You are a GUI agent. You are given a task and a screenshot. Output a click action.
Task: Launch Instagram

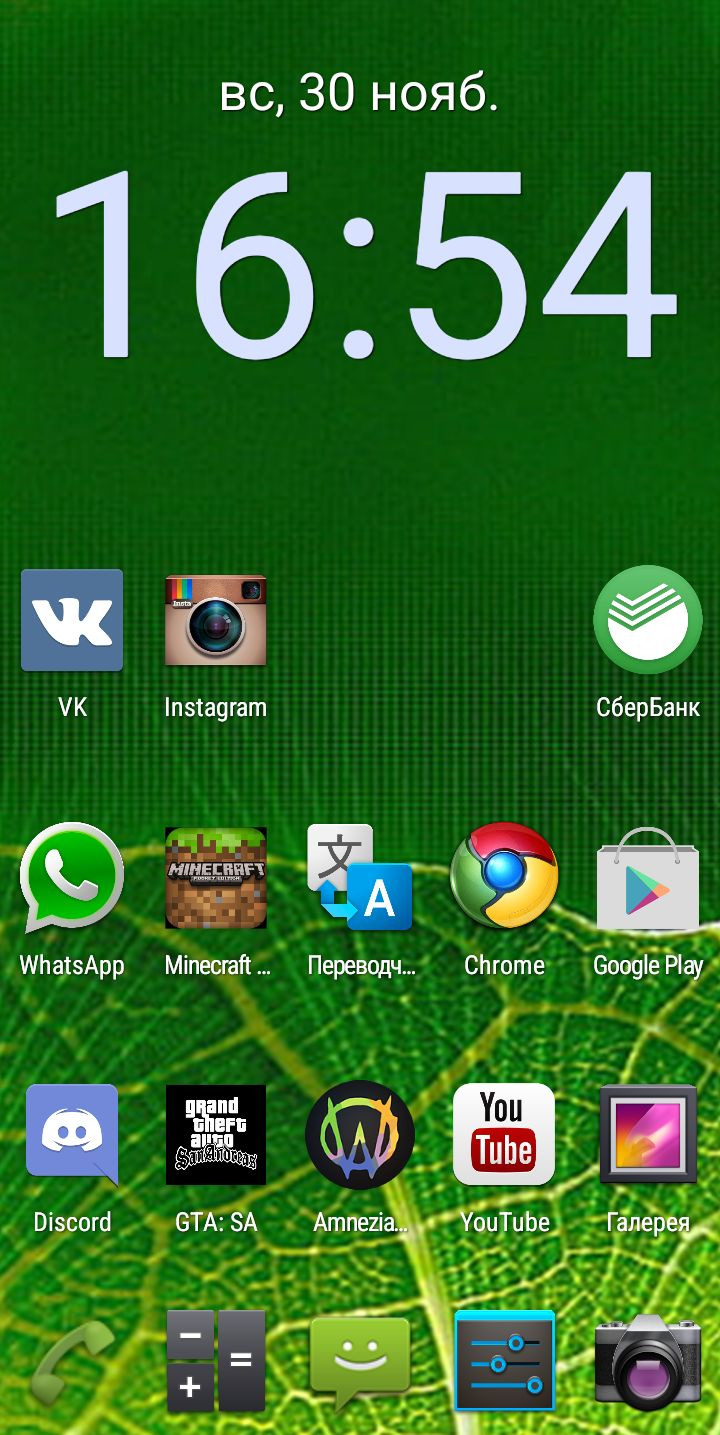pos(215,621)
